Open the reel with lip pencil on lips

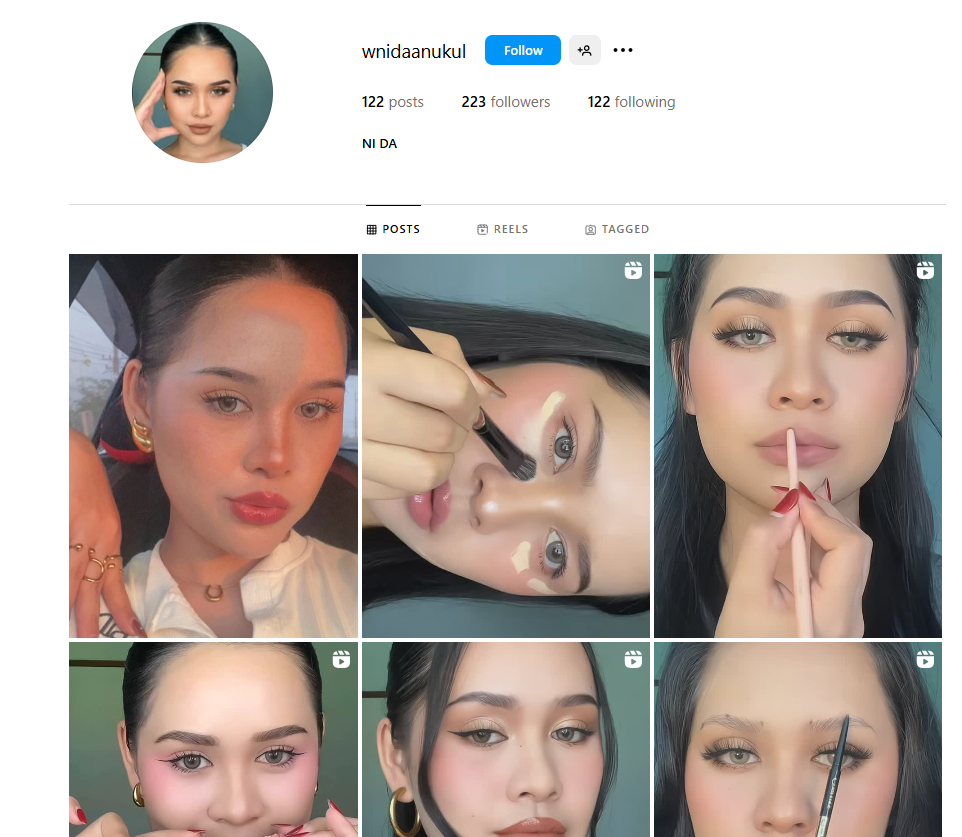click(797, 445)
